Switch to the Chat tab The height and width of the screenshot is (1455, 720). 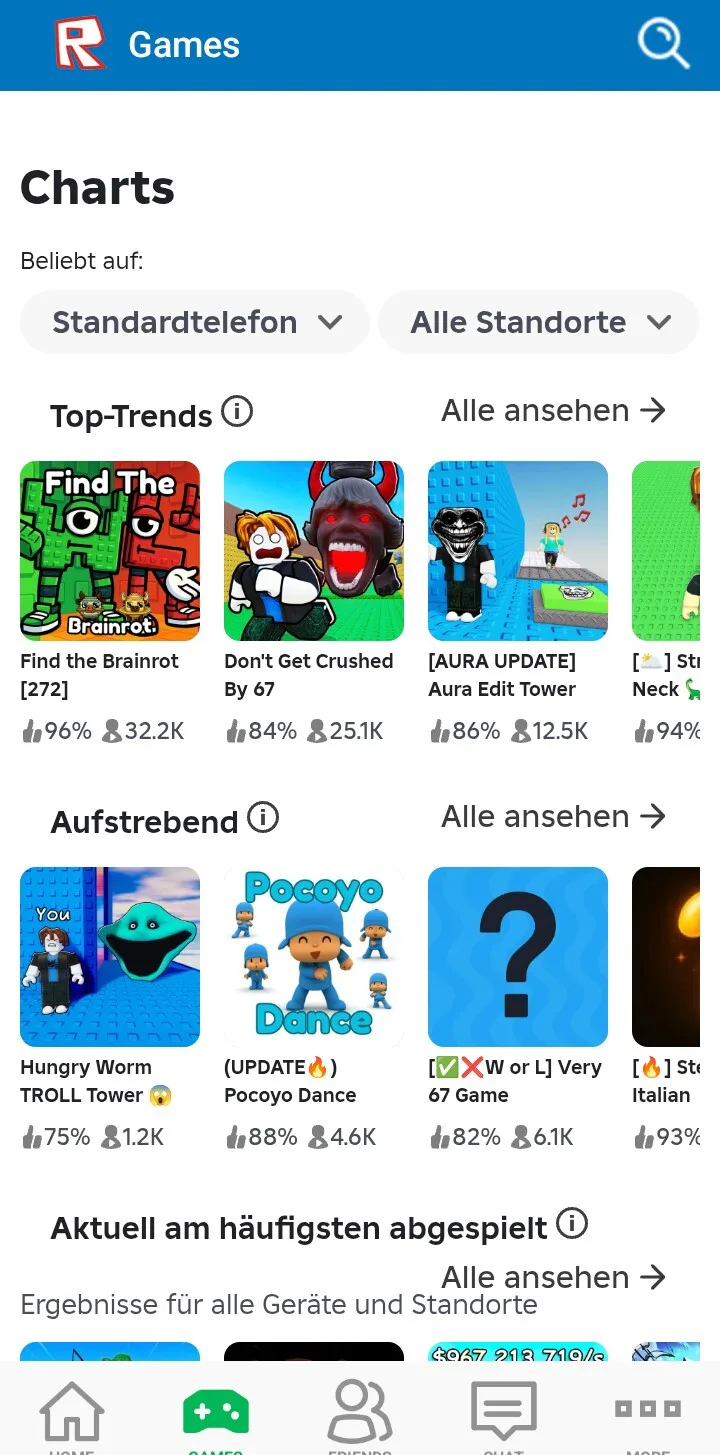pyautogui.click(x=504, y=1412)
